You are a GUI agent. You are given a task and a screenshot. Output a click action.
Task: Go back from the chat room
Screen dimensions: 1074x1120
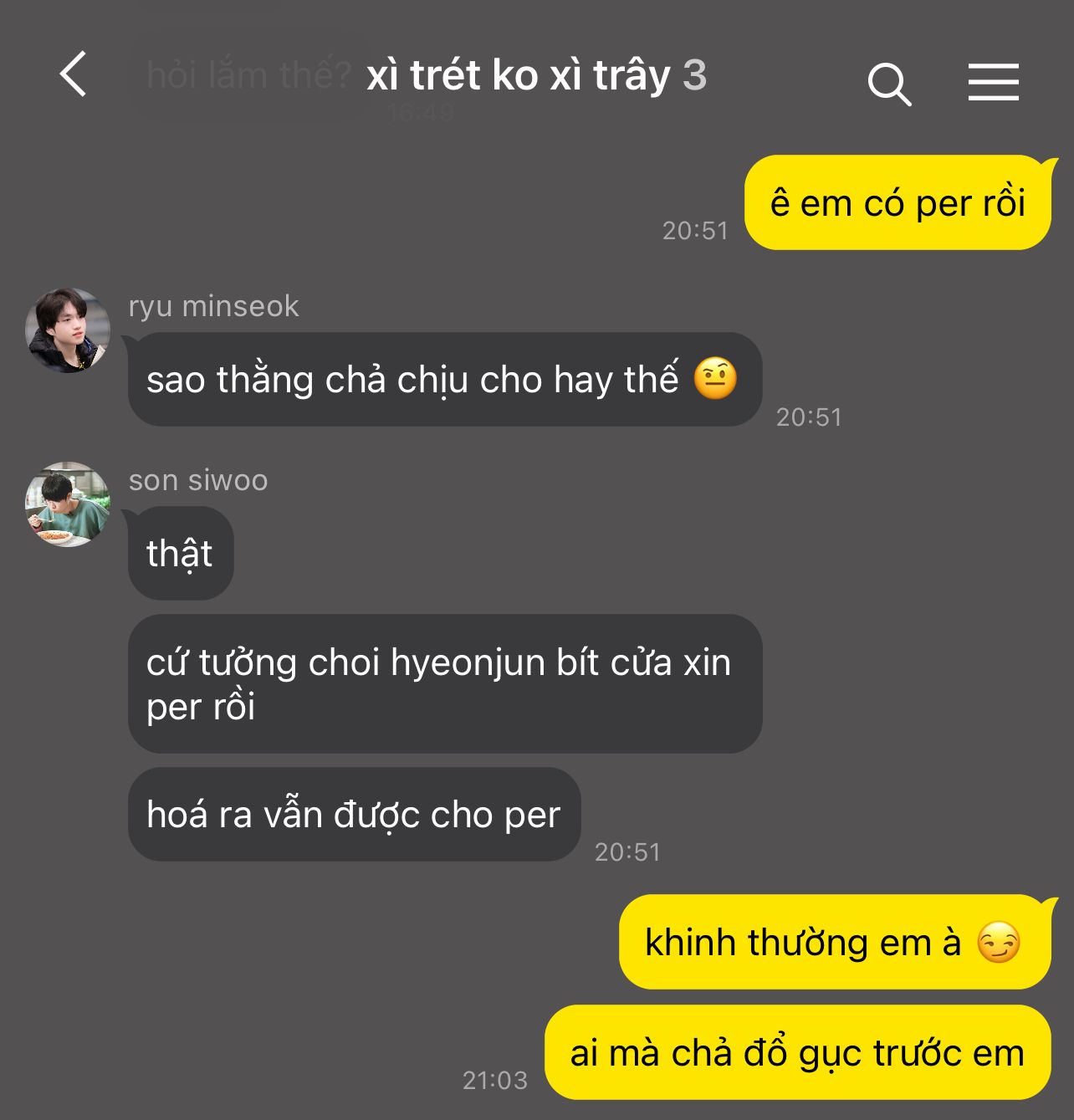coord(74,74)
